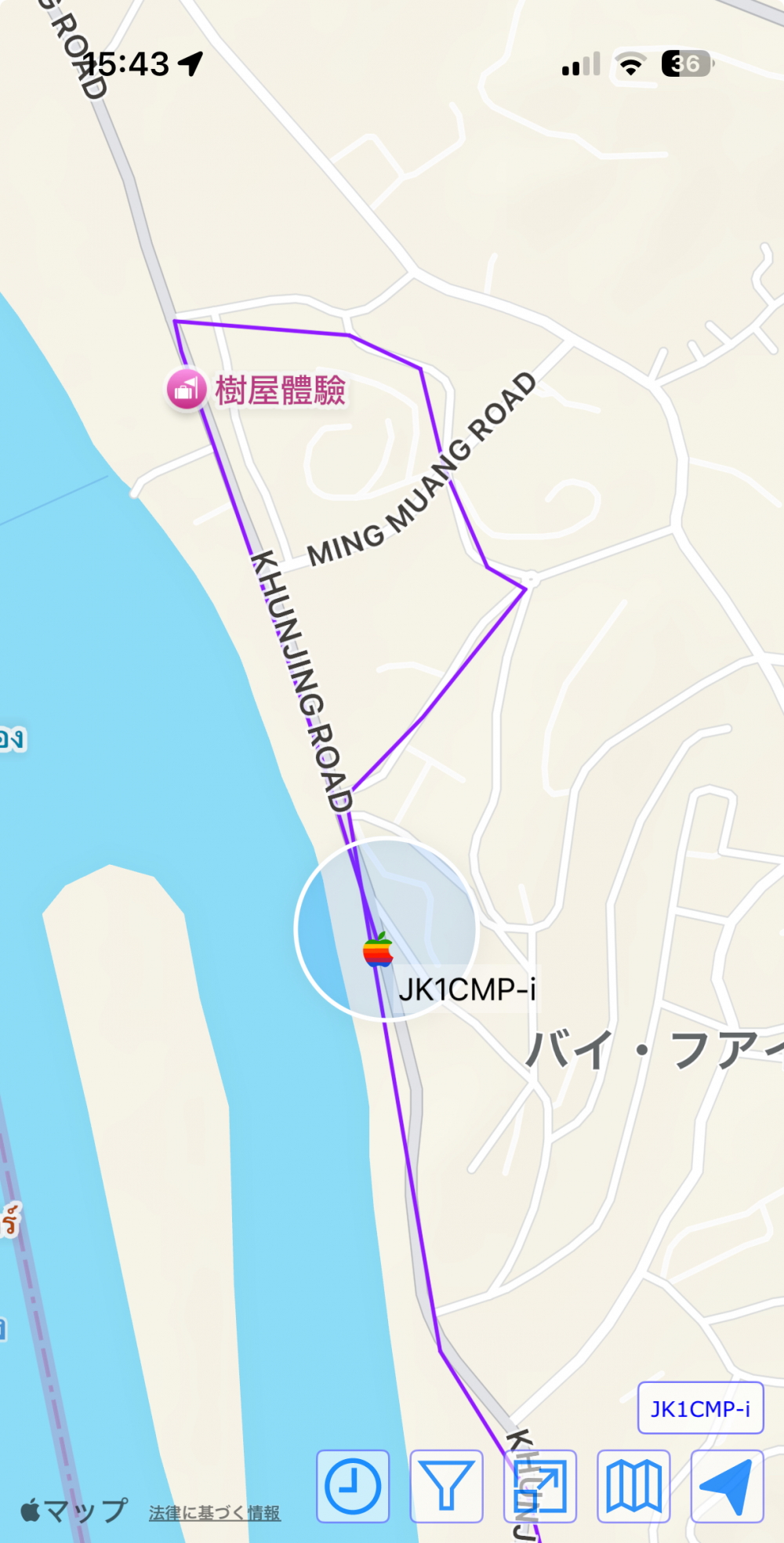Open the legal information link

pyautogui.click(x=215, y=1513)
